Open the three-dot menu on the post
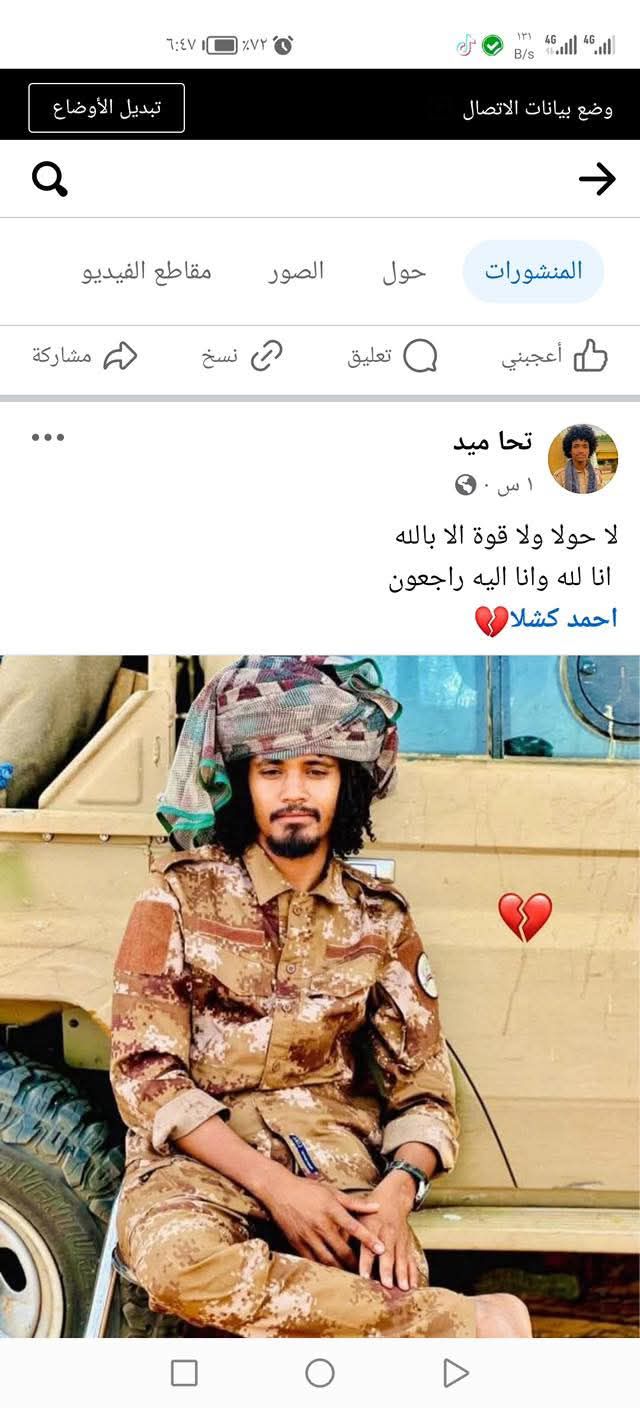 click(x=47, y=437)
